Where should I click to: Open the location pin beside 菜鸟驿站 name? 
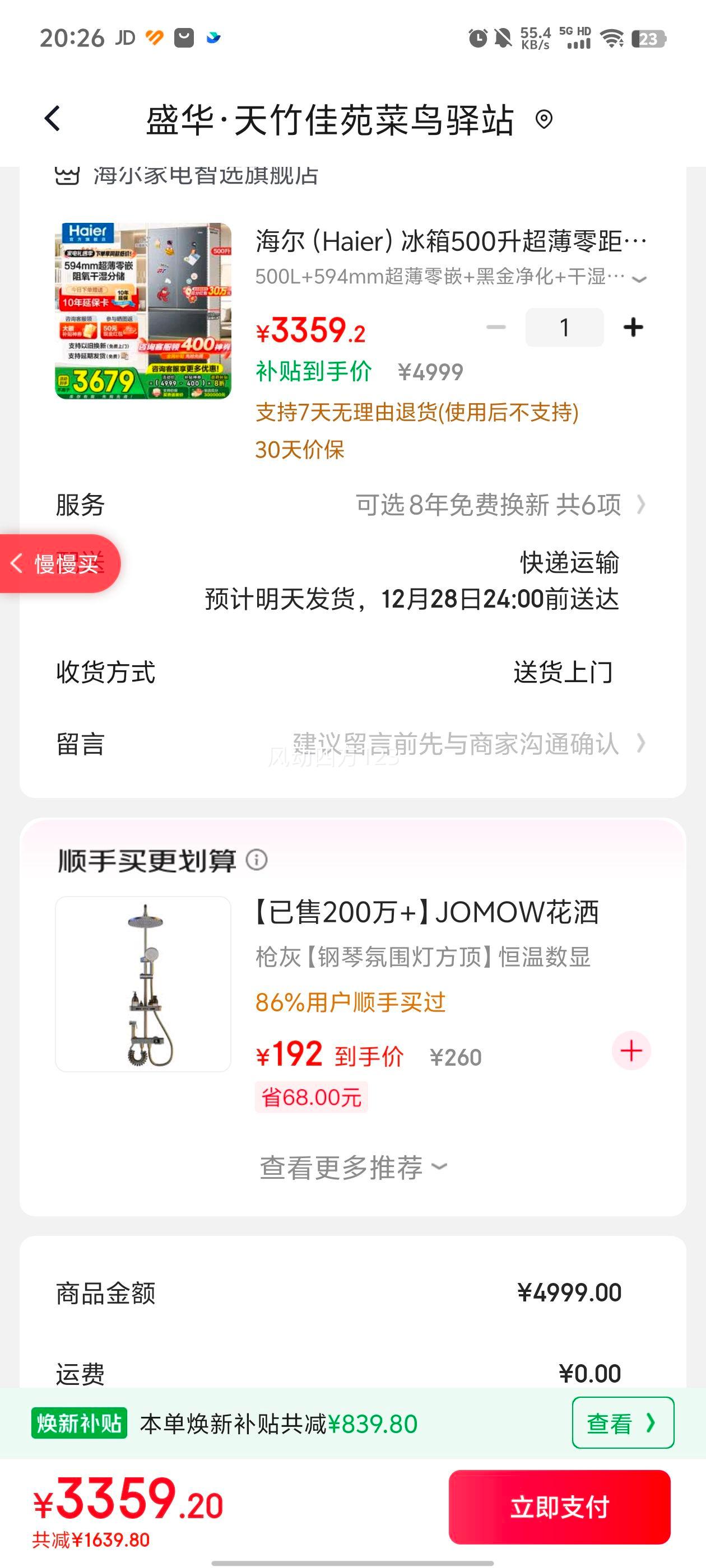click(x=544, y=120)
